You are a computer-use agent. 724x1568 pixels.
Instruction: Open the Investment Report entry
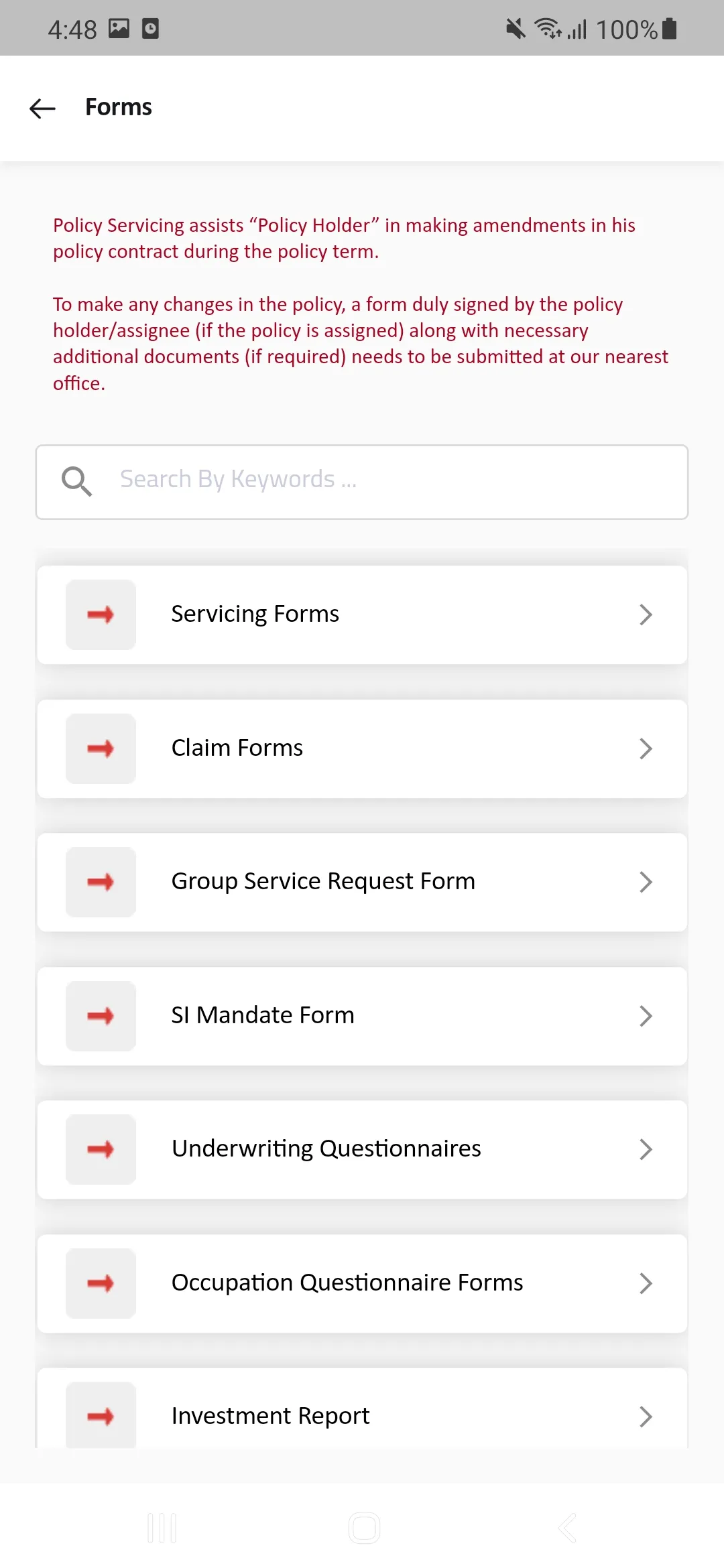(362, 1417)
